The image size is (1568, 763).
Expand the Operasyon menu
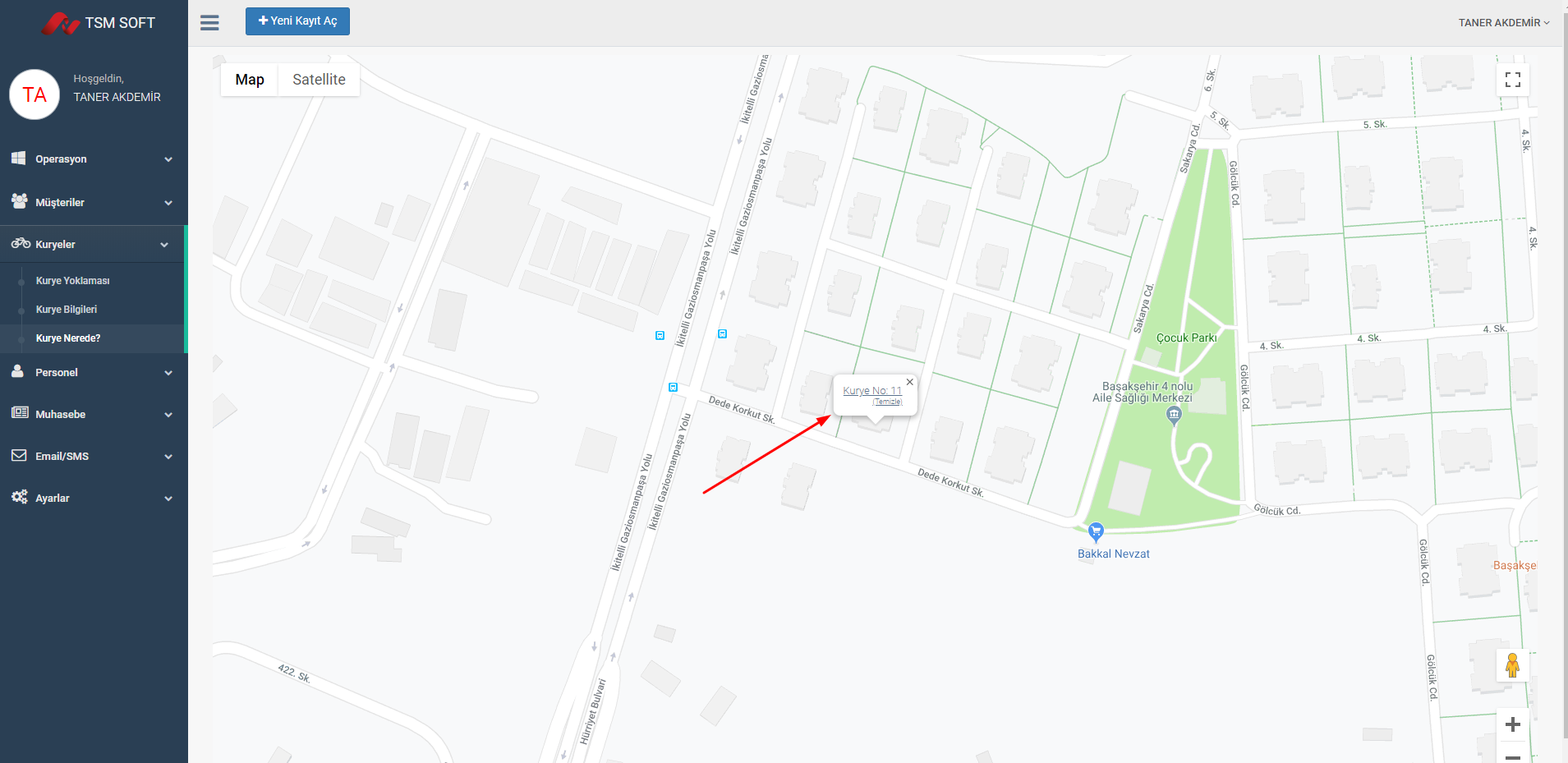click(x=93, y=159)
